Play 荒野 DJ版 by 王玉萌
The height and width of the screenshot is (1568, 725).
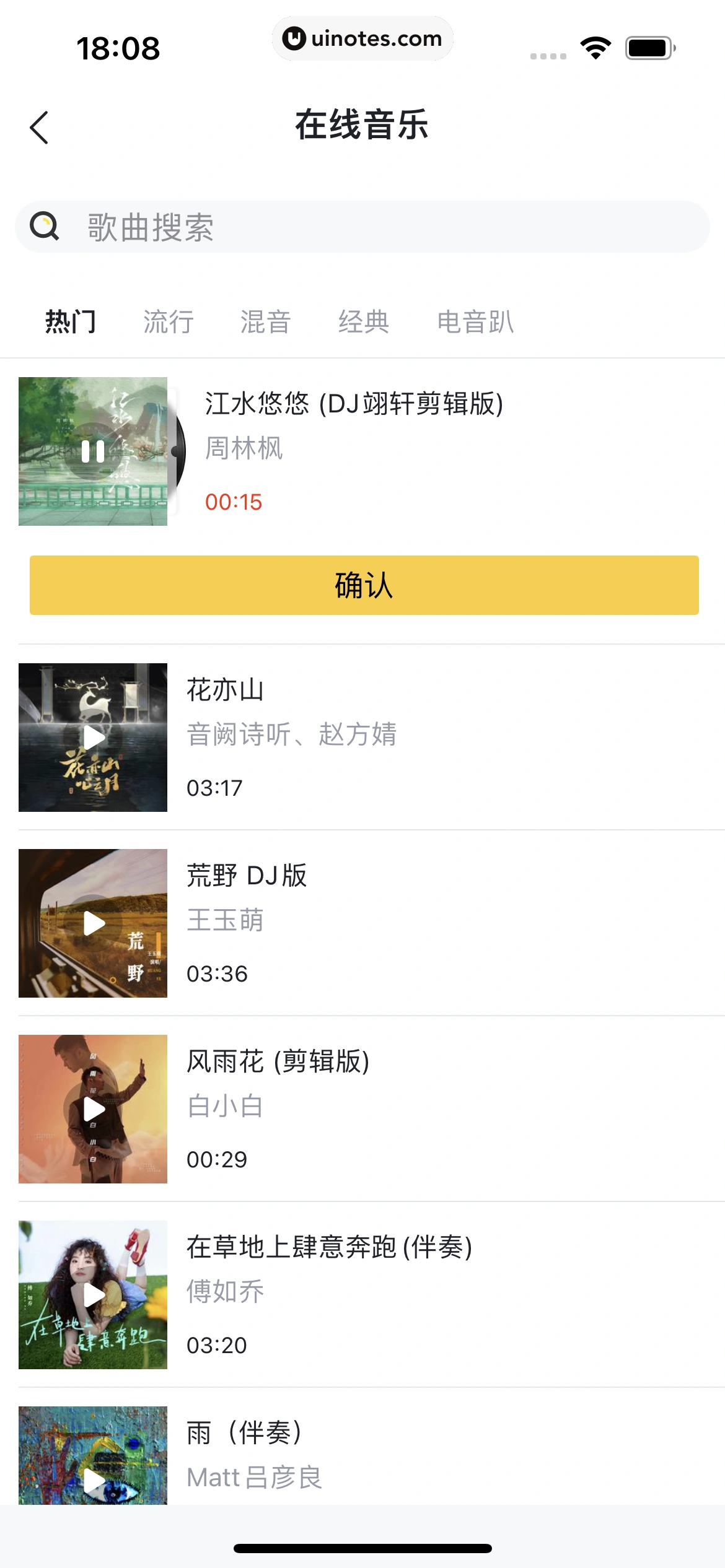pos(93,923)
